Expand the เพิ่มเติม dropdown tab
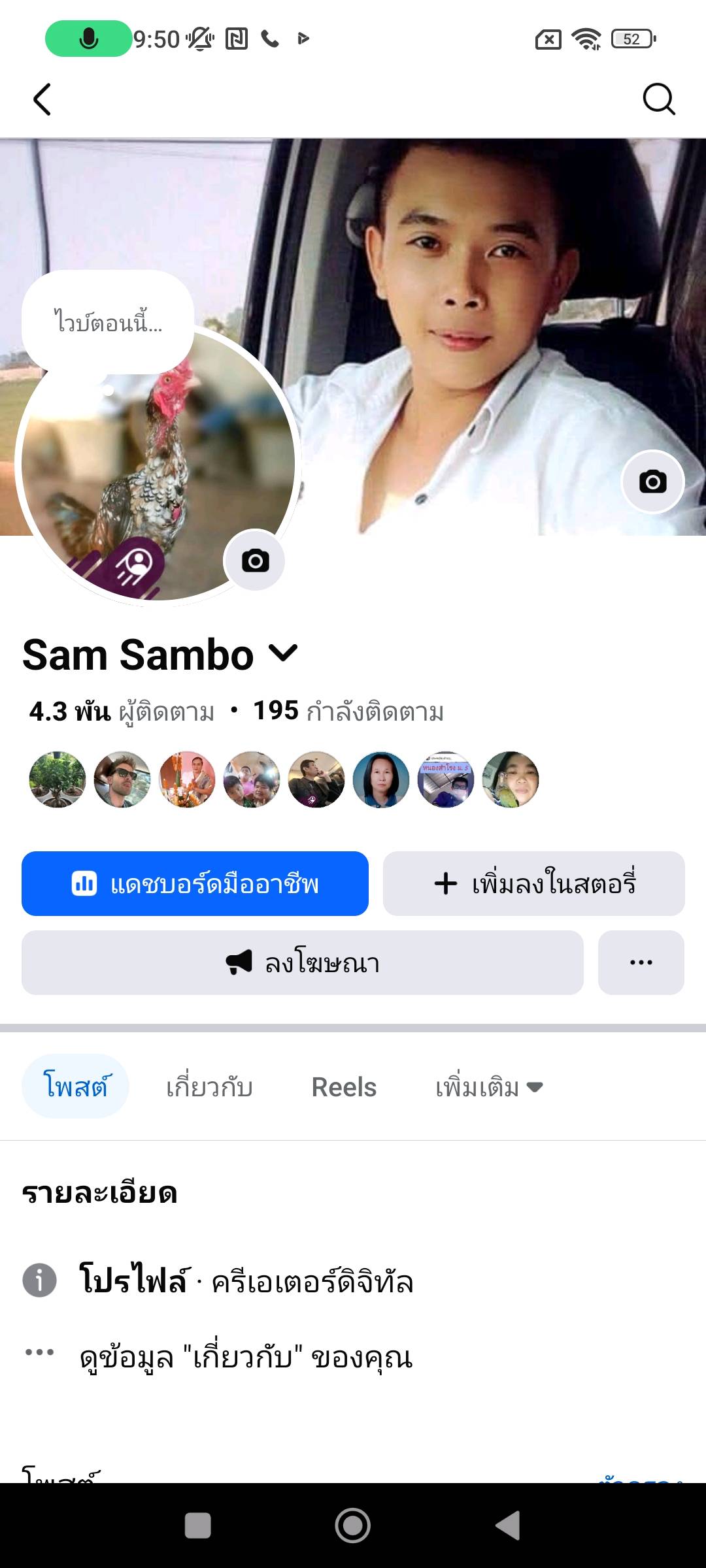This screenshot has height=1568, width=706. [x=489, y=1087]
